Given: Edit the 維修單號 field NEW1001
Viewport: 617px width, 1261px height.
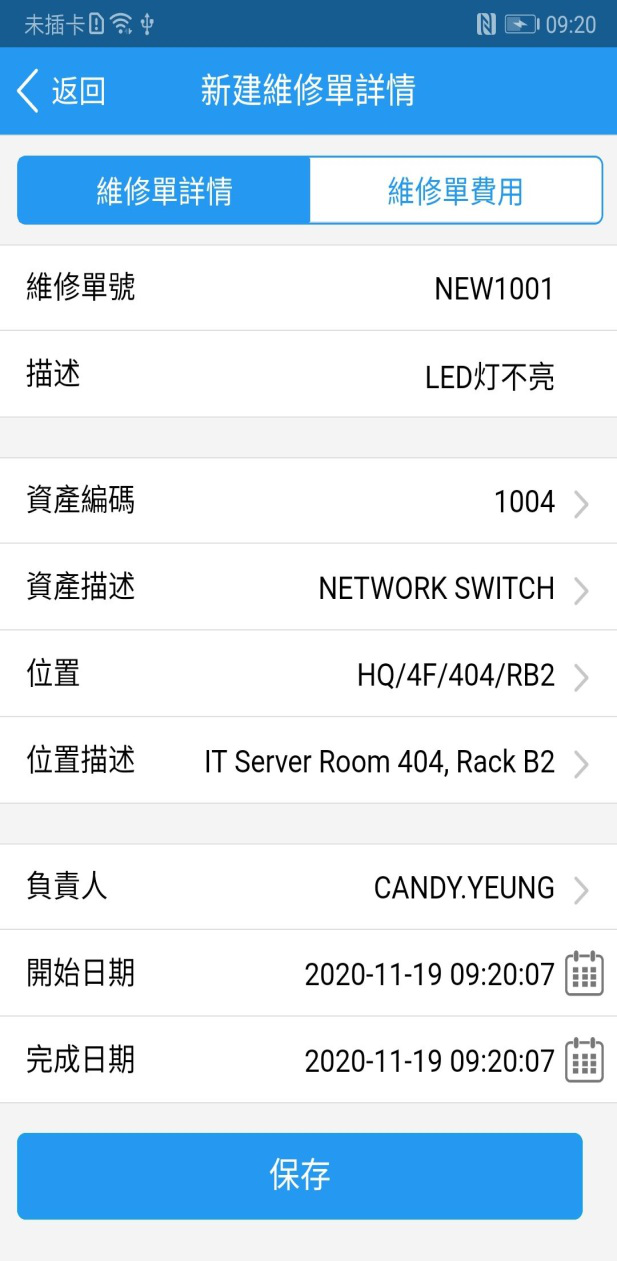Looking at the screenshot, I should click(x=308, y=288).
